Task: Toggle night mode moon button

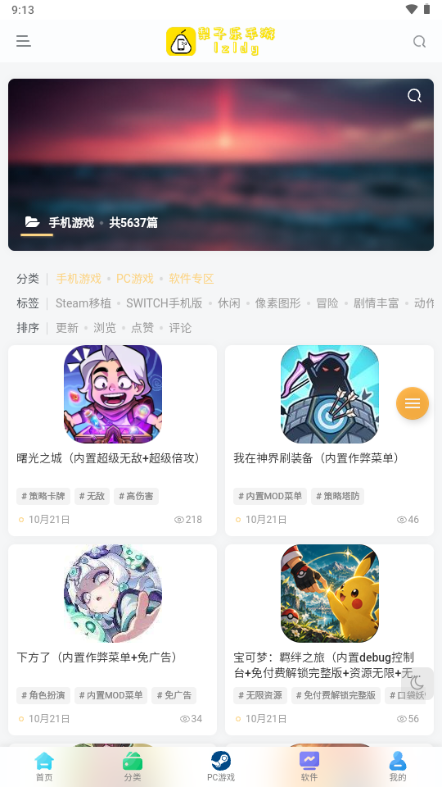Action: (417, 683)
